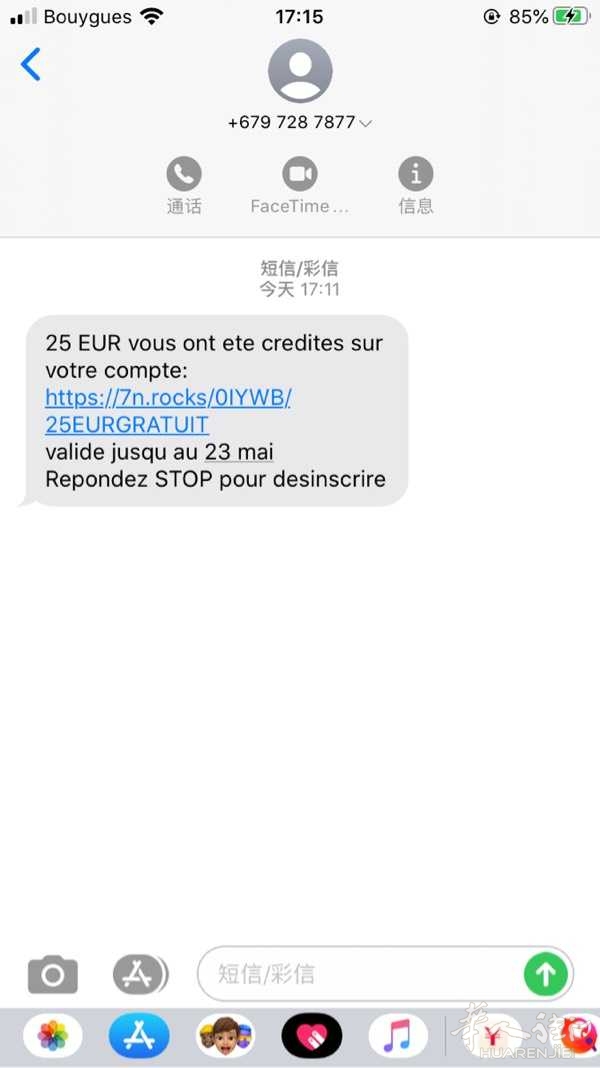Image resolution: width=600 pixels, height=1068 pixels.
Task: Expand contact details for +679 728 7877
Action: click(300, 123)
